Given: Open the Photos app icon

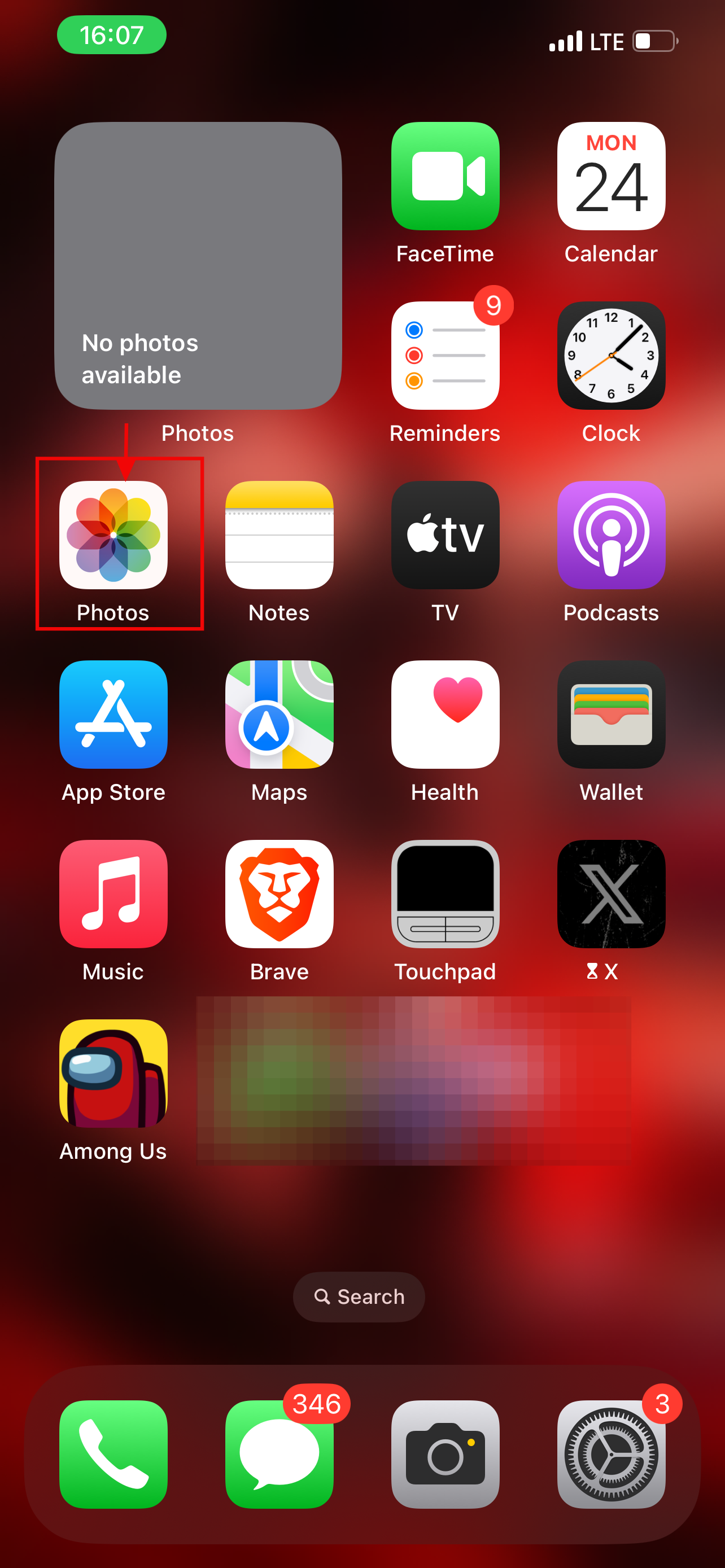Looking at the screenshot, I should [x=113, y=535].
